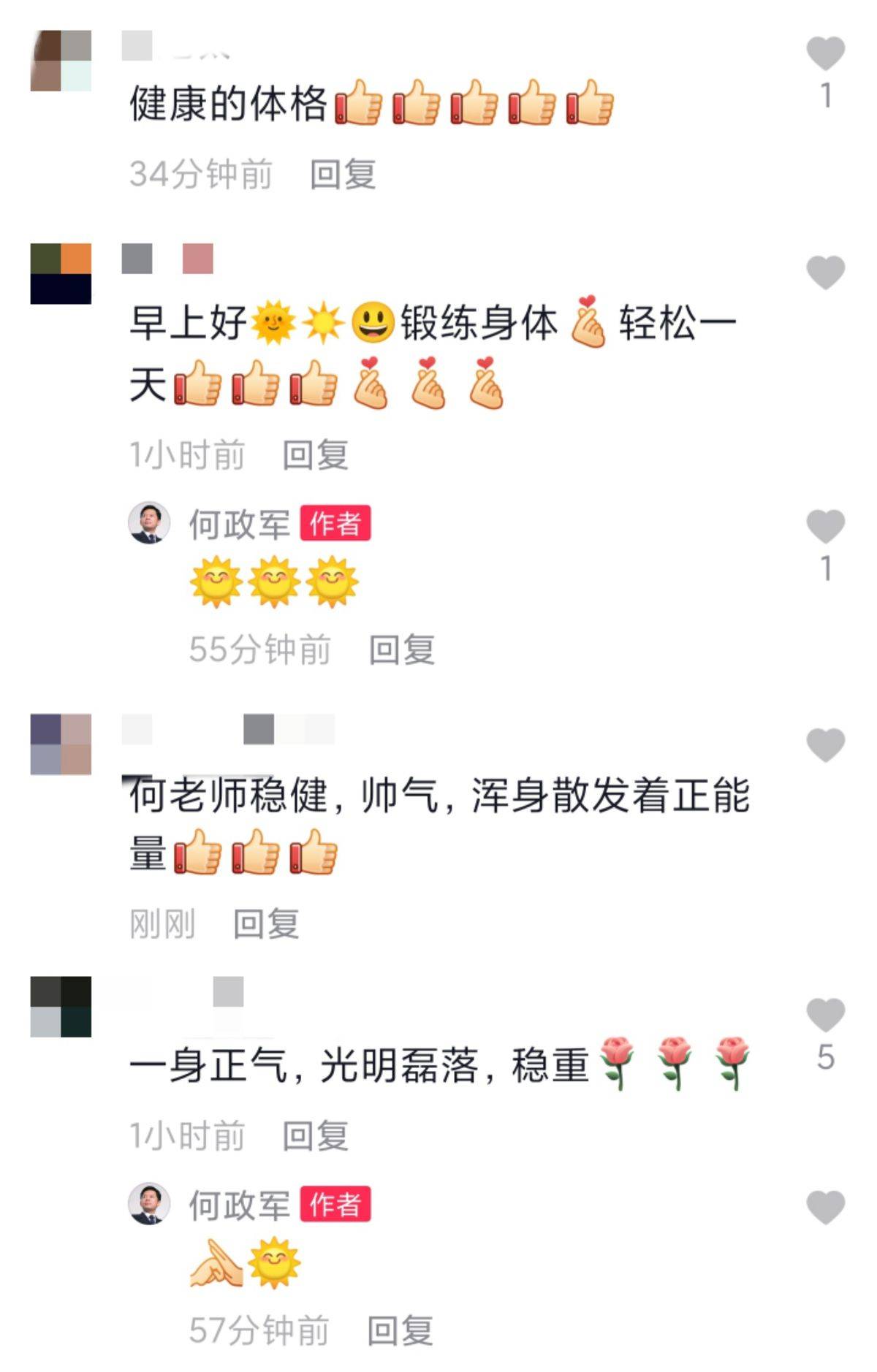Image resolution: width=877 pixels, height=1372 pixels.
Task: Open 何政军's profile from his three-suns reply
Action: pos(149,523)
